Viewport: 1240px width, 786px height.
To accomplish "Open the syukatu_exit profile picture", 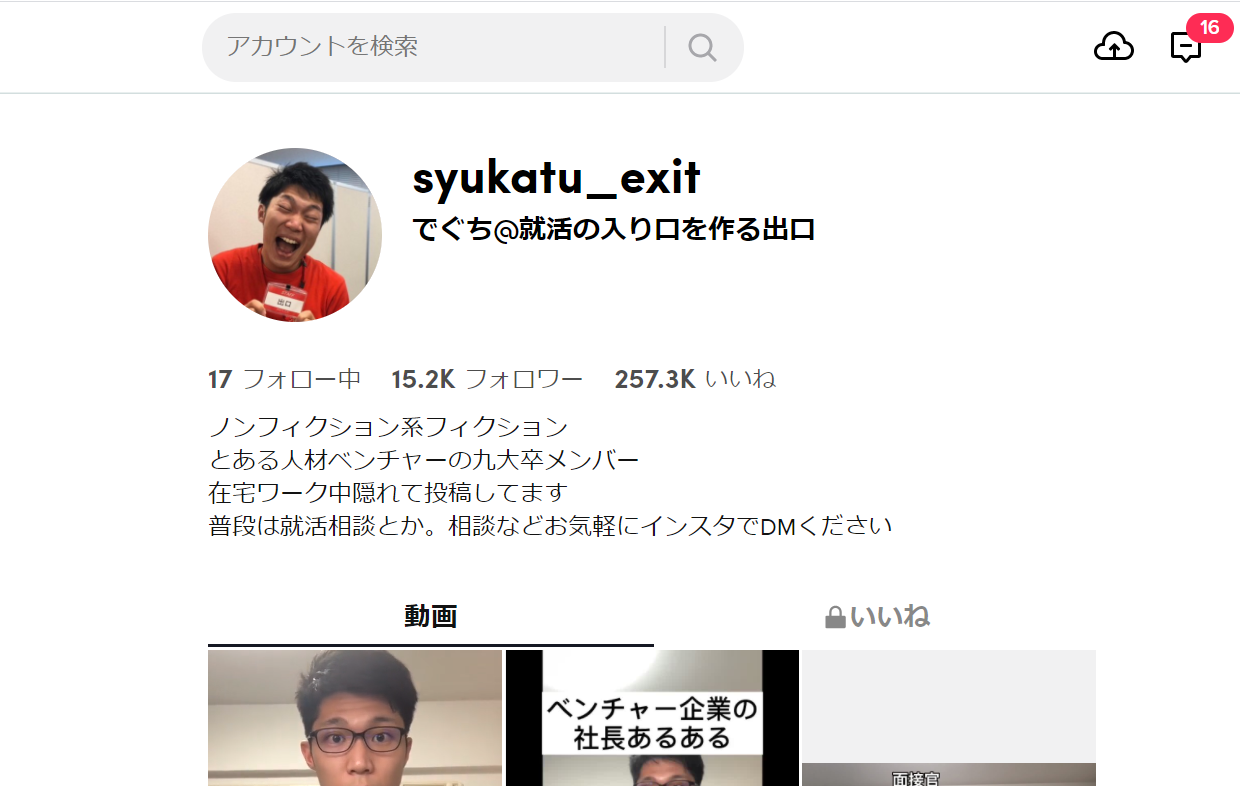I will tap(295, 235).
